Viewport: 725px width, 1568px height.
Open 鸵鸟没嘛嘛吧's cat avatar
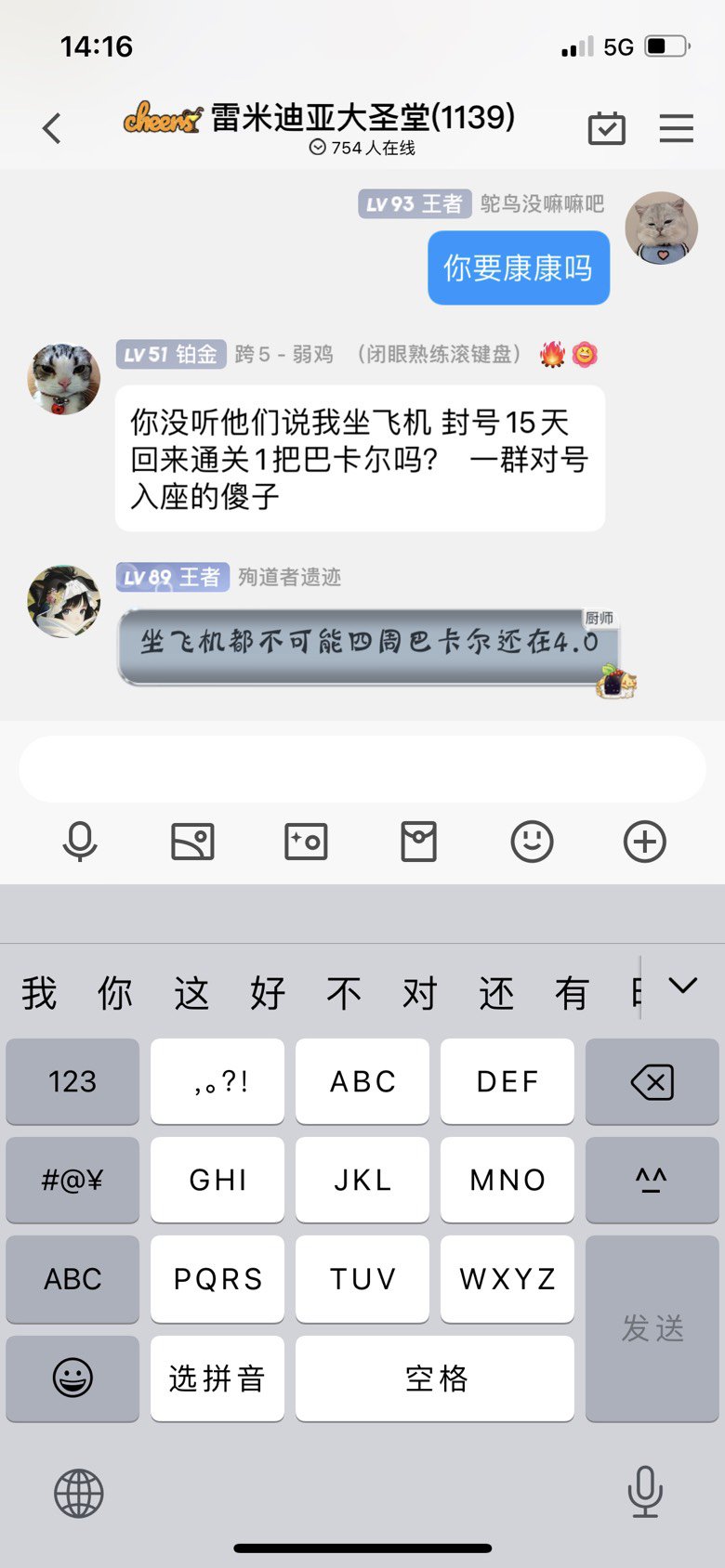pos(661,229)
